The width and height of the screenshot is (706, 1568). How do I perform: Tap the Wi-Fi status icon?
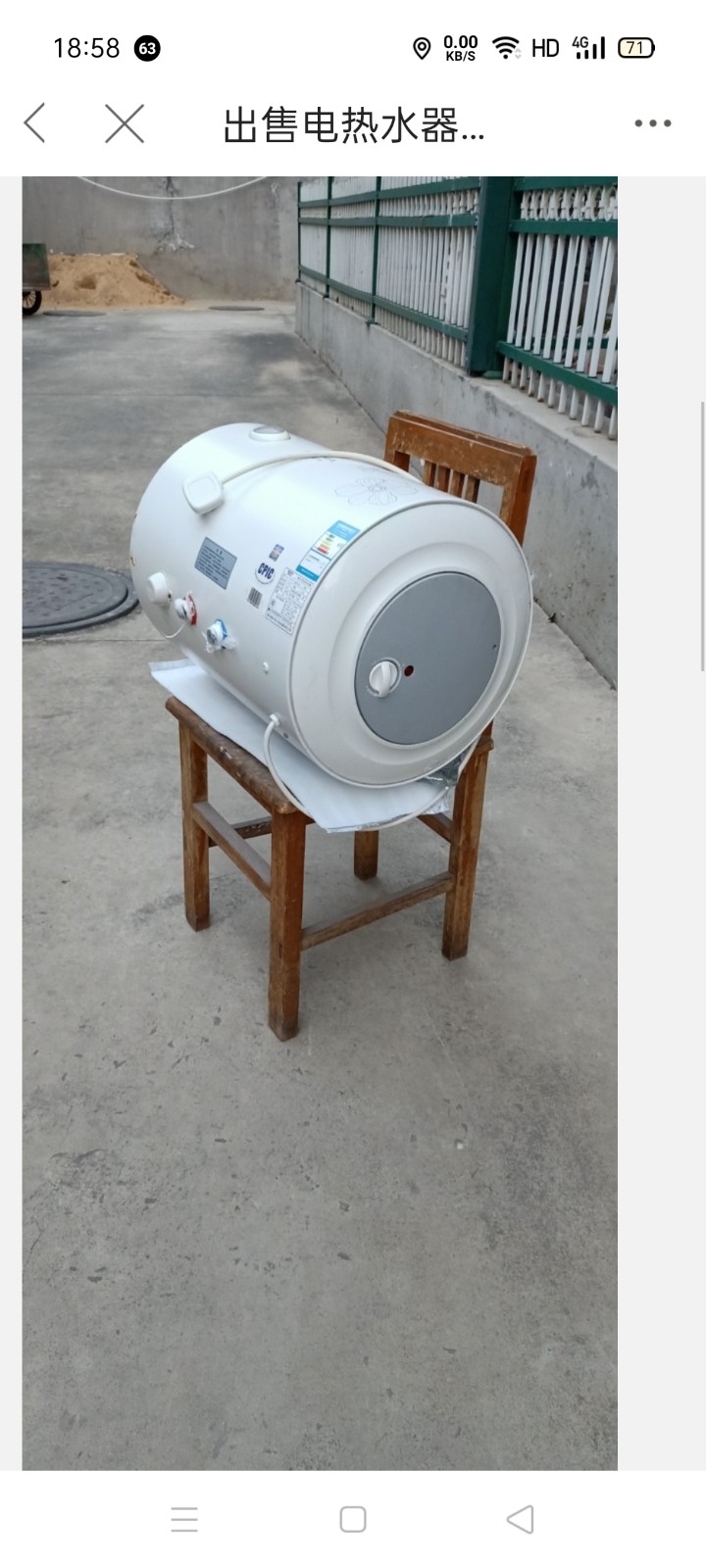pos(505,45)
